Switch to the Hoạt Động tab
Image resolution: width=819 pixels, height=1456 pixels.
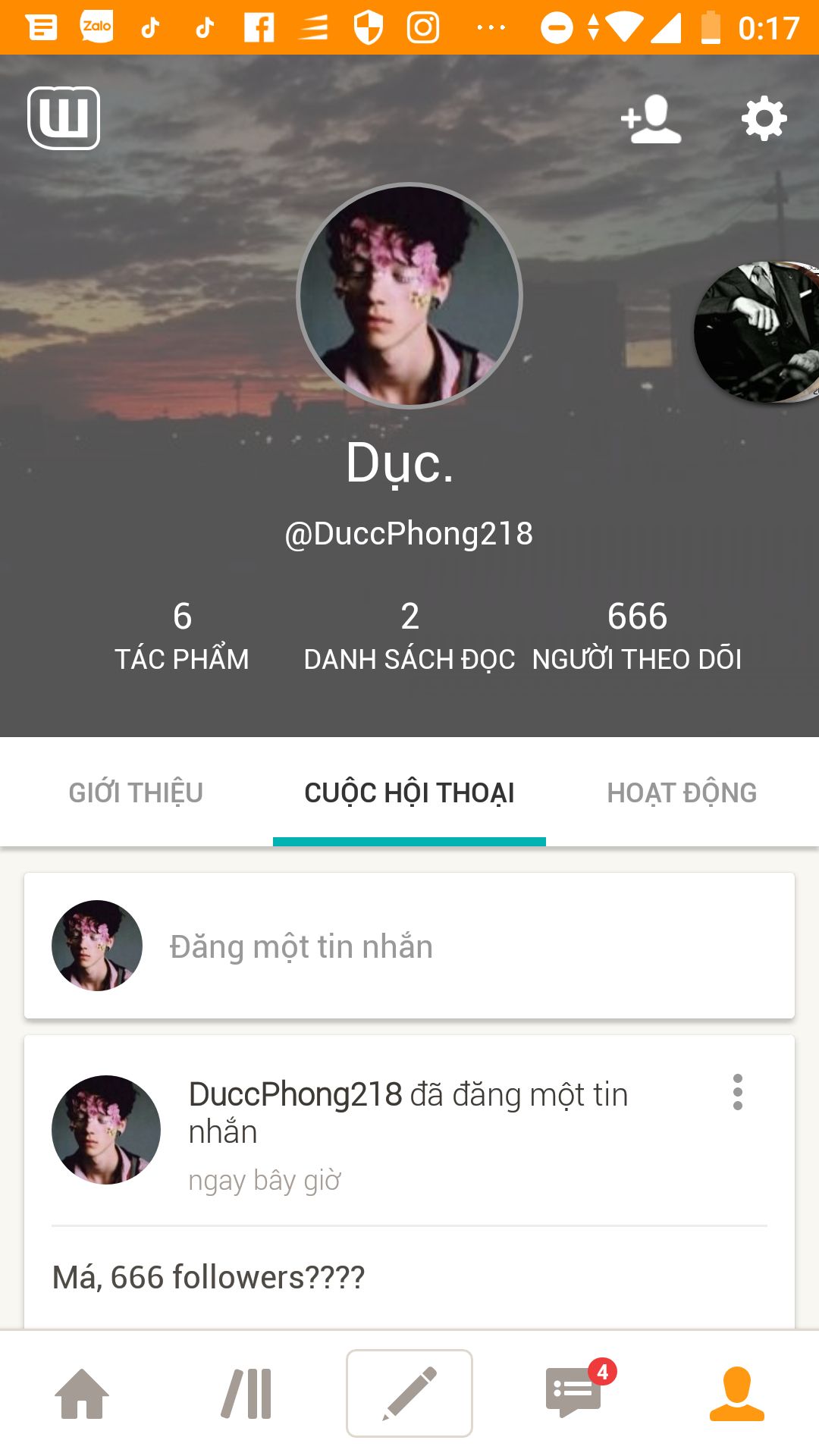(x=682, y=792)
